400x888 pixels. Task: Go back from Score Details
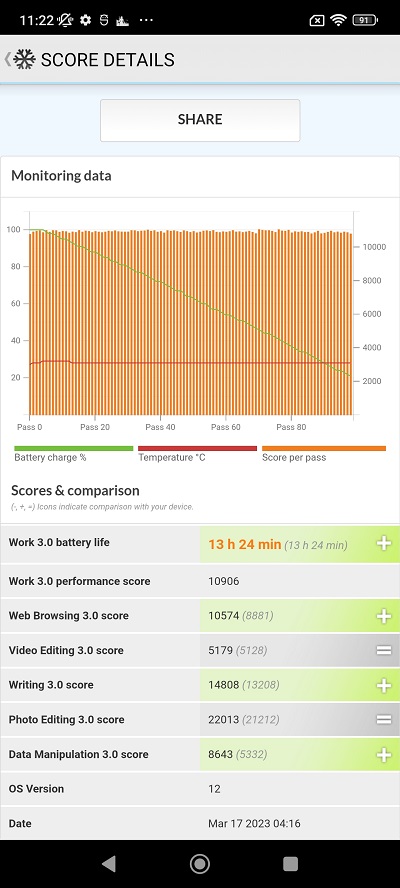point(8,59)
